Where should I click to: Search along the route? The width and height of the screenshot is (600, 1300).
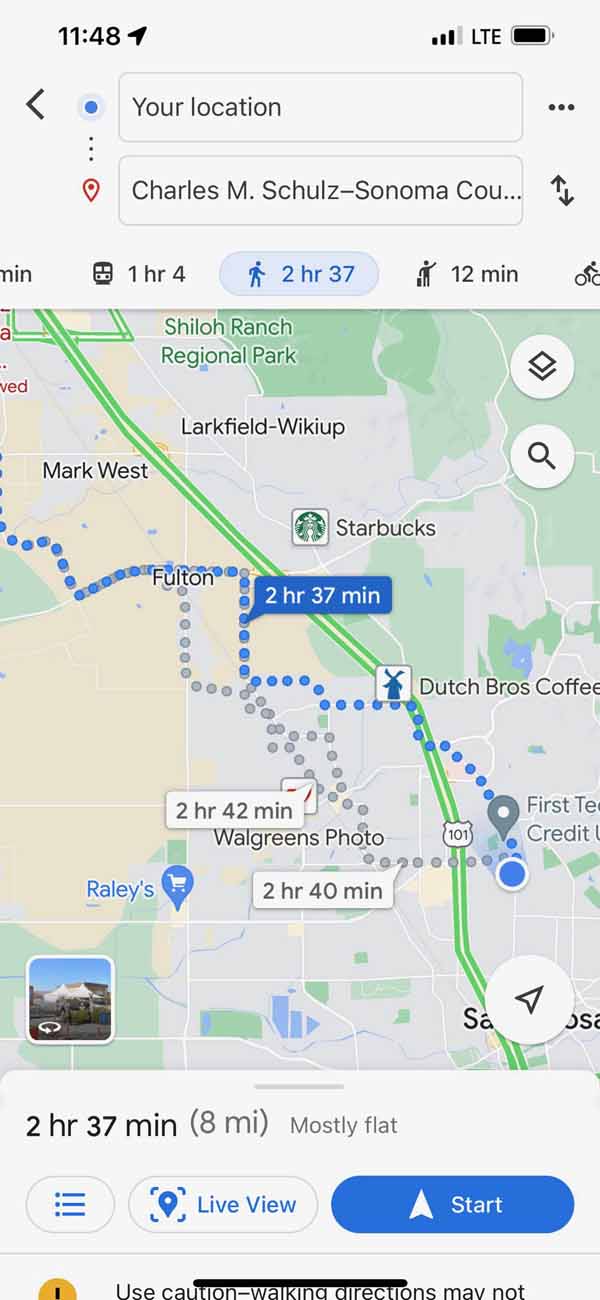[541, 456]
